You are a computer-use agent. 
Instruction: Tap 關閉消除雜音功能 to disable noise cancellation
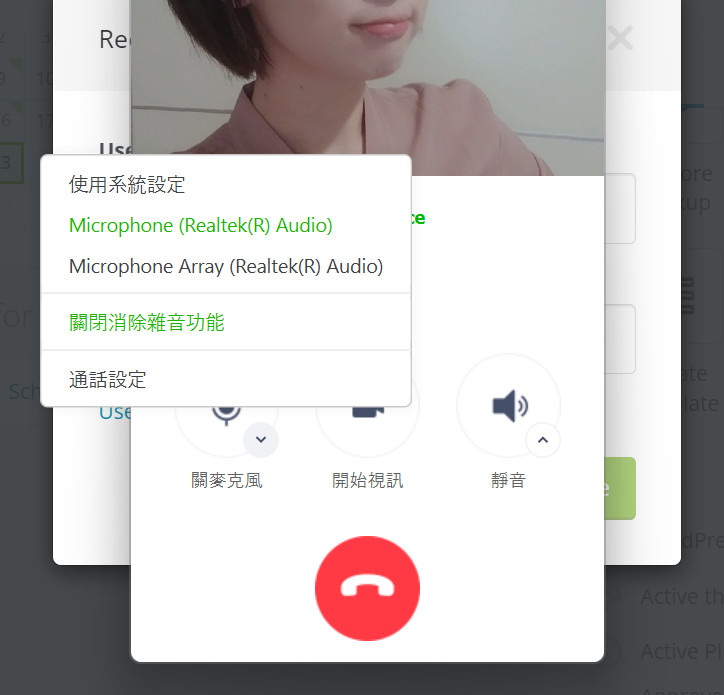(146, 322)
